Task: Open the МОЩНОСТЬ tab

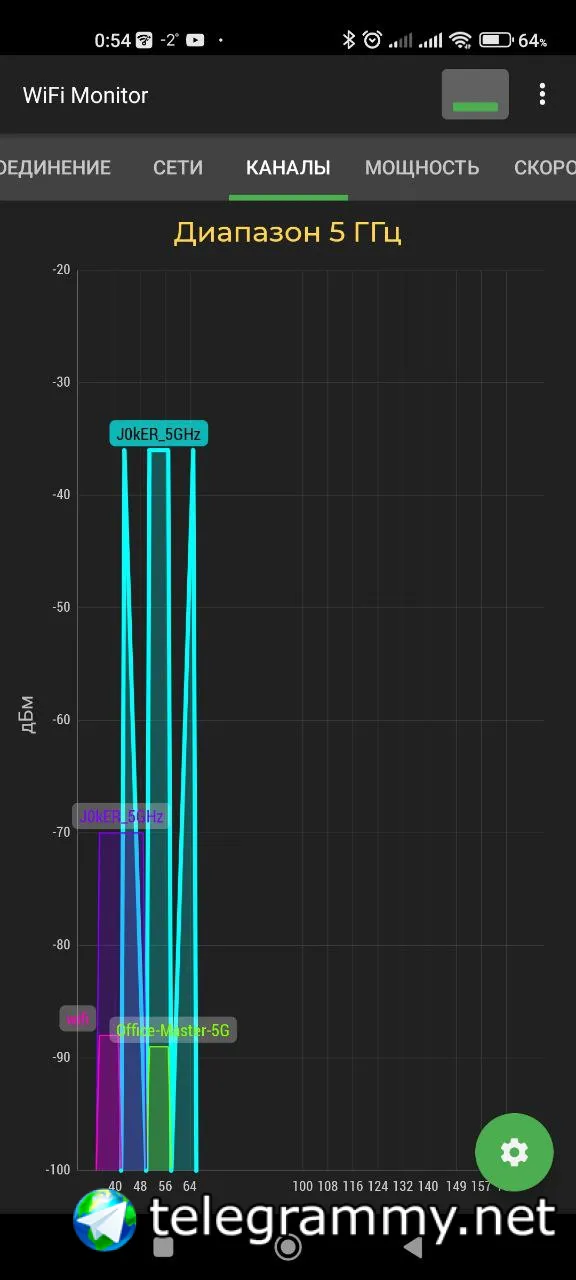Action: pos(422,168)
